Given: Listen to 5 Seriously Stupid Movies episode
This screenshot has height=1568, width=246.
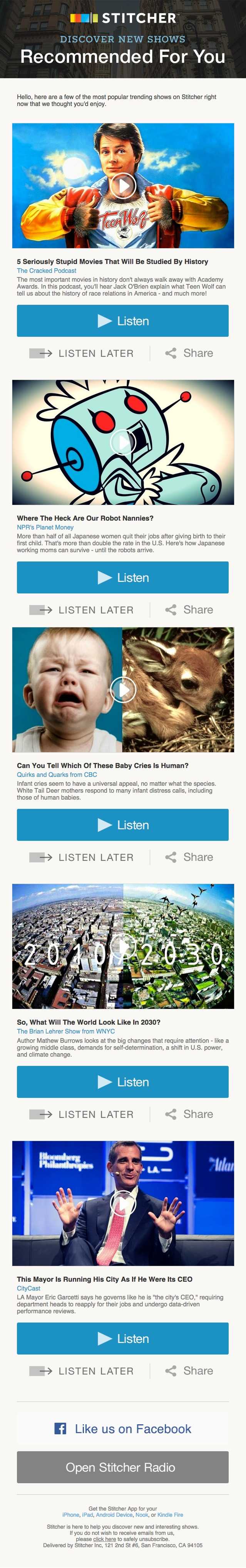Looking at the screenshot, I should (x=123, y=321).
